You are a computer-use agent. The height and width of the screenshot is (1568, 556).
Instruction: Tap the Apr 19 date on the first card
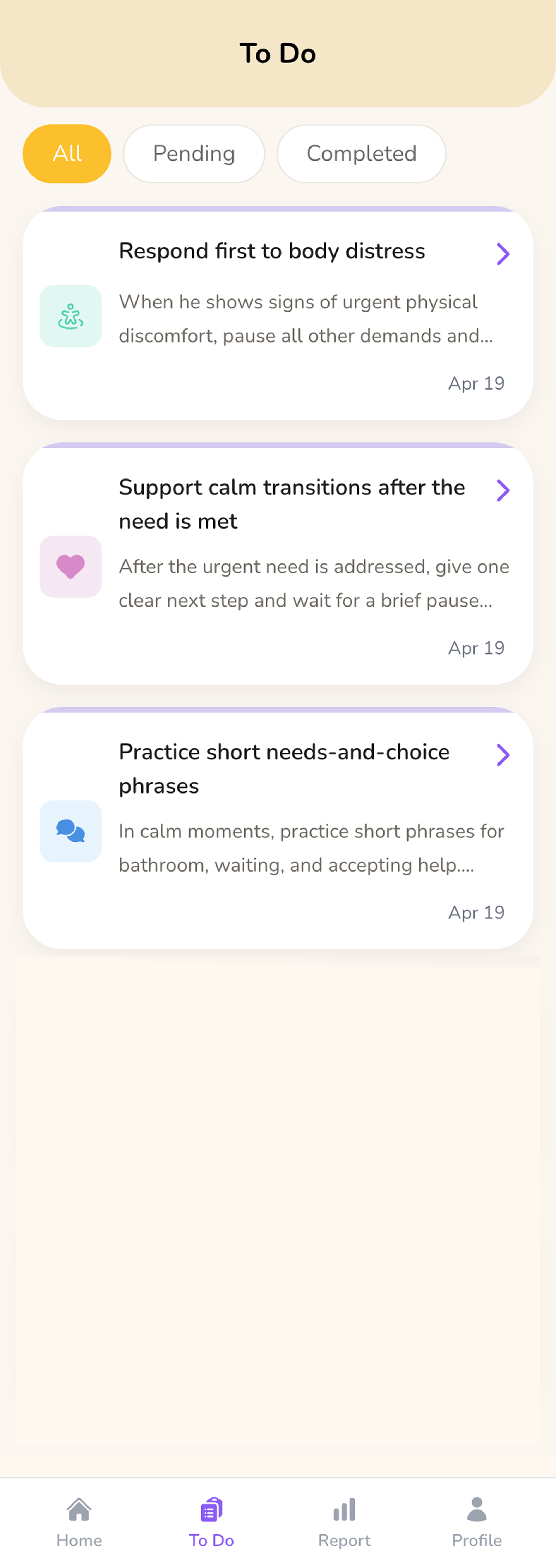pos(476,383)
